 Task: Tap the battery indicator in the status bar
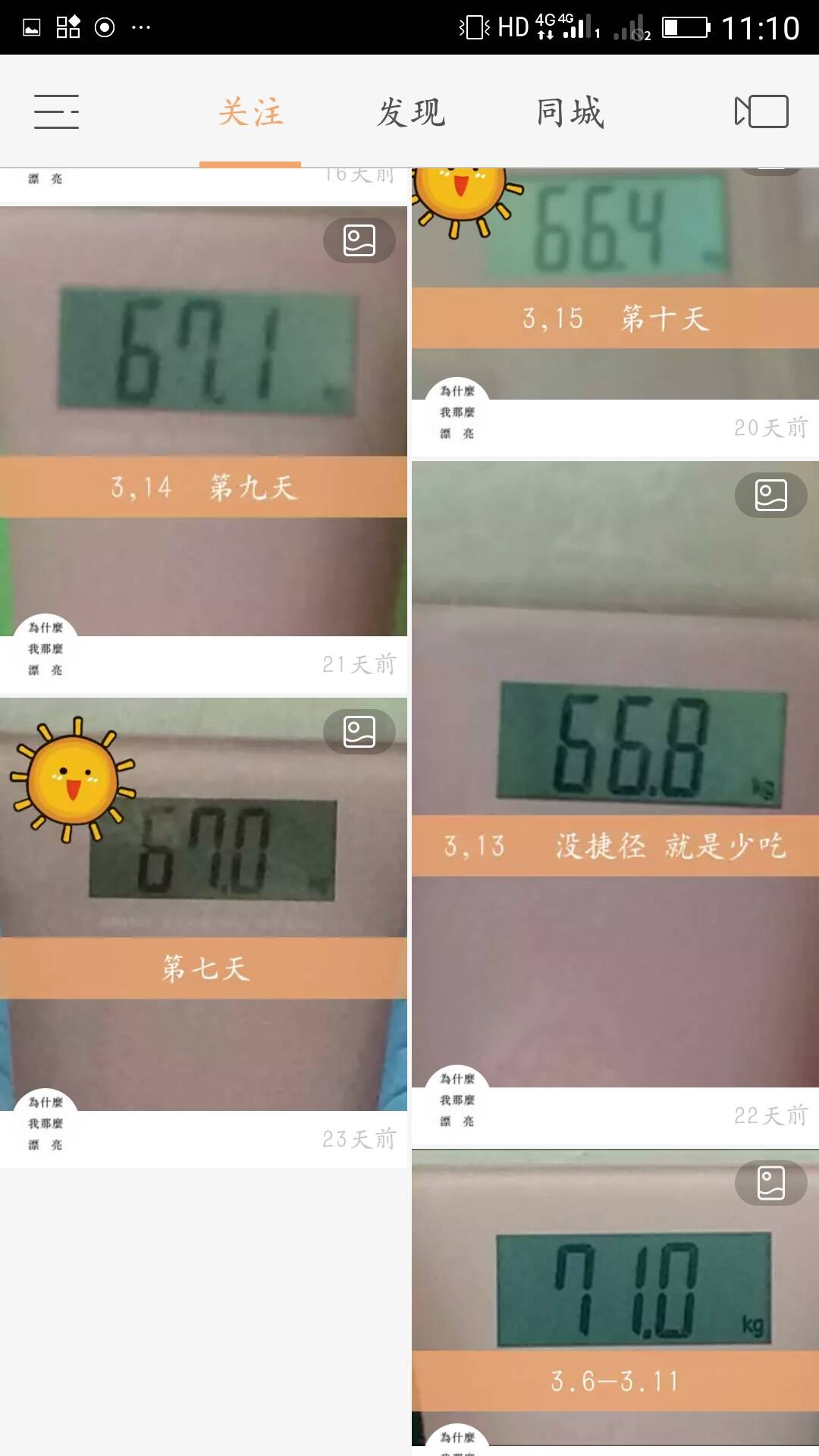(x=687, y=25)
